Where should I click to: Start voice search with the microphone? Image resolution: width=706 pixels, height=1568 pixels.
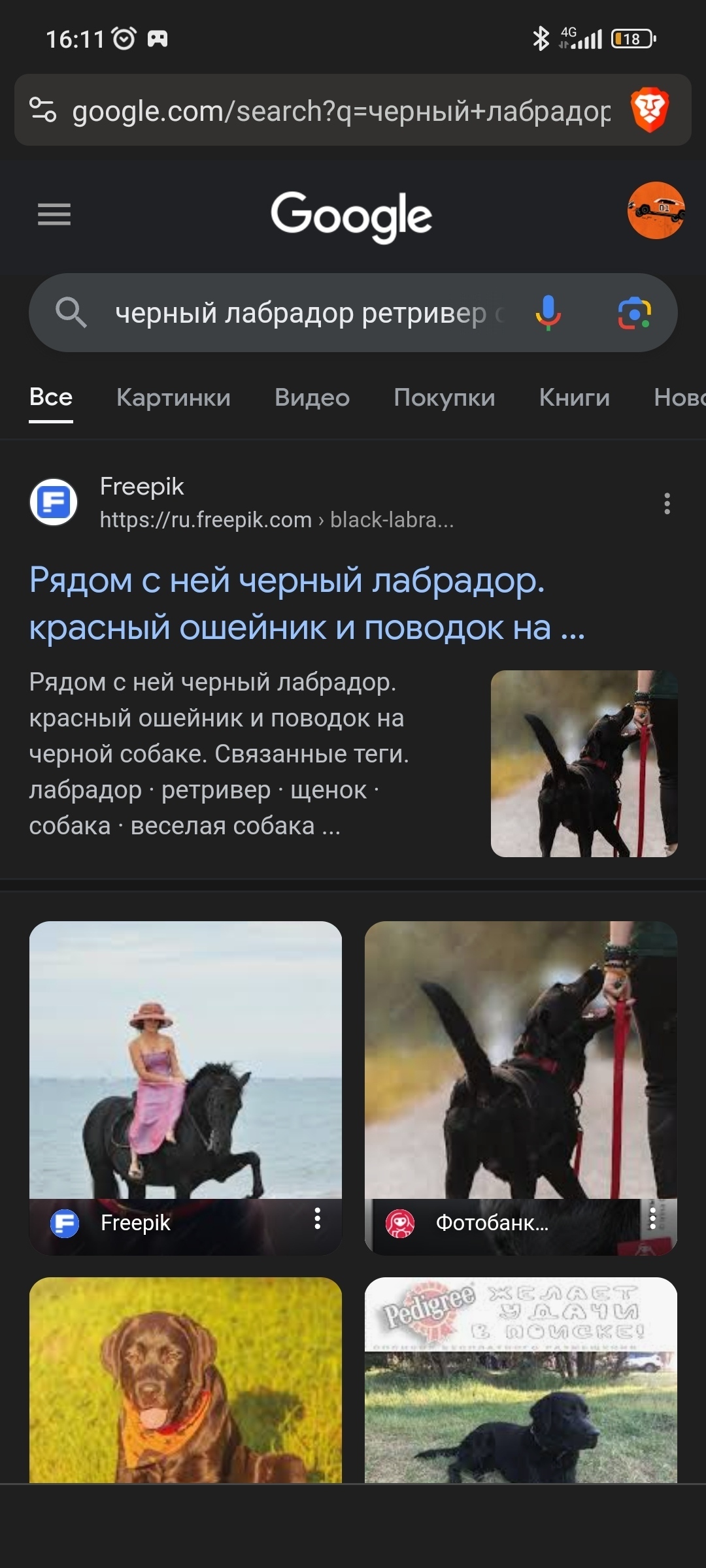pyautogui.click(x=548, y=312)
